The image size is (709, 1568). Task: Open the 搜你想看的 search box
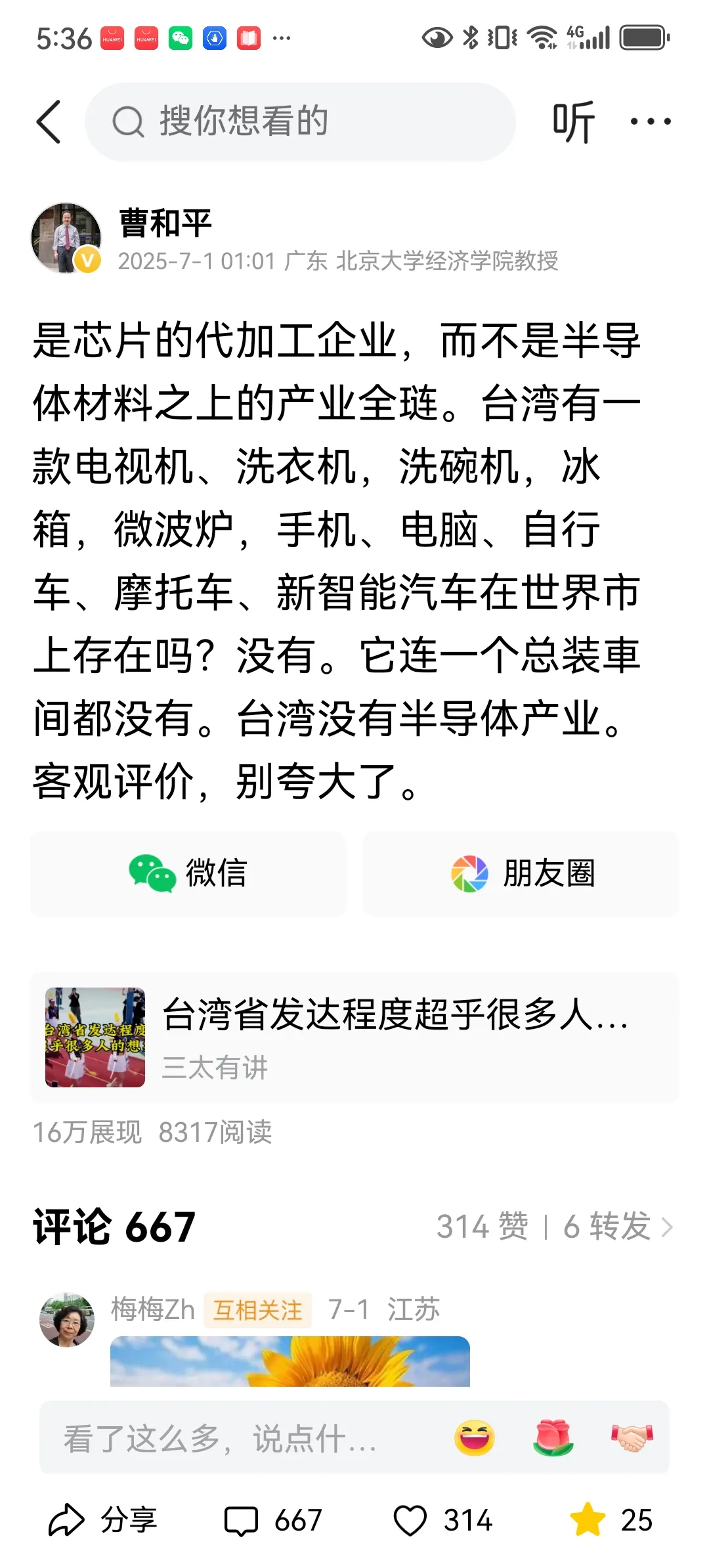pos(299,122)
